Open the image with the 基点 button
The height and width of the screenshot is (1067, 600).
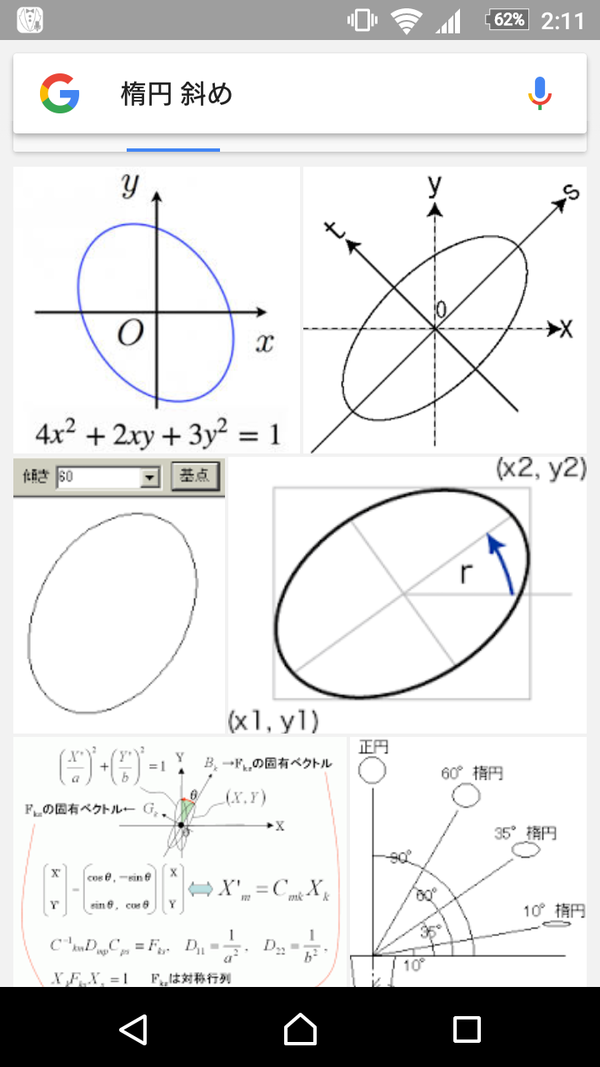(x=120, y=595)
